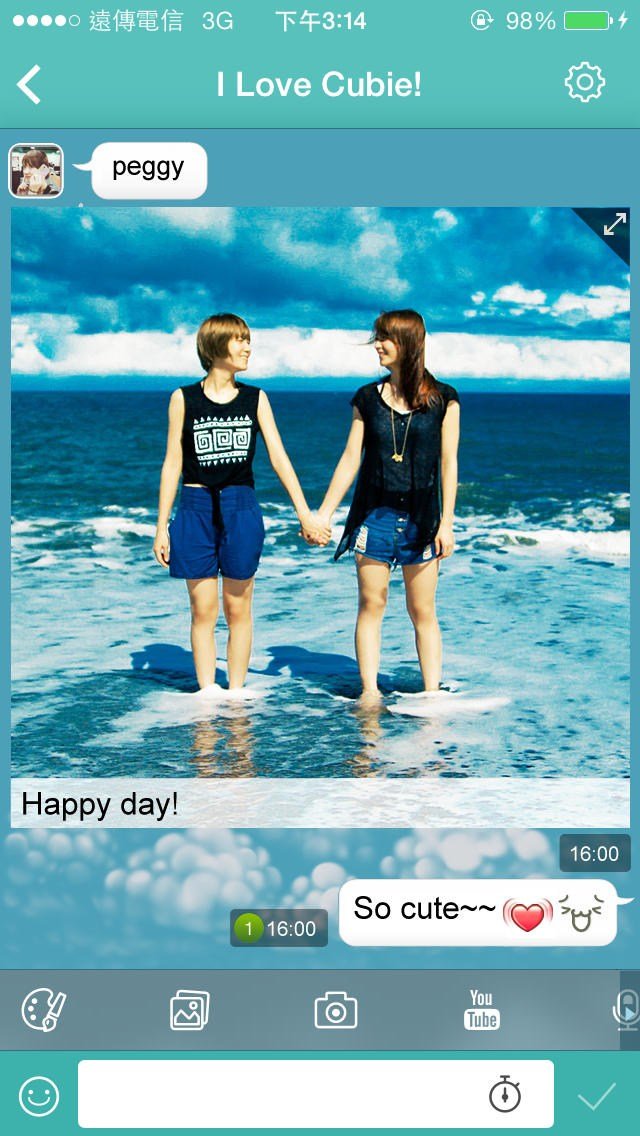This screenshot has width=640, height=1136.
Task: Set a message timer with stopwatch icon
Action: (x=505, y=1094)
